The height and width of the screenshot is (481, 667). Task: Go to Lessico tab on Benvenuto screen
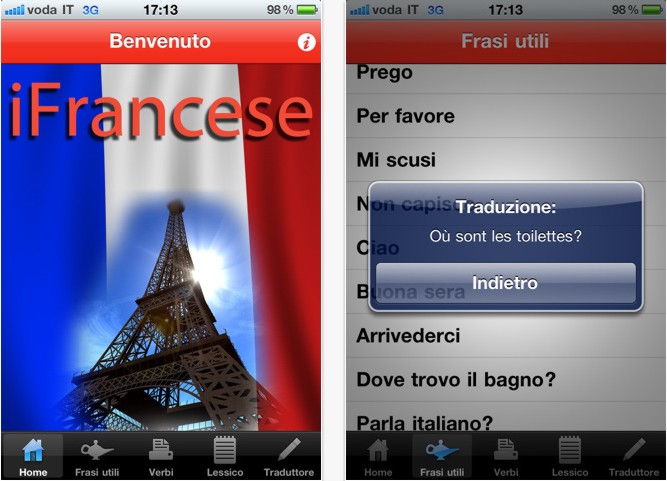[x=224, y=456]
